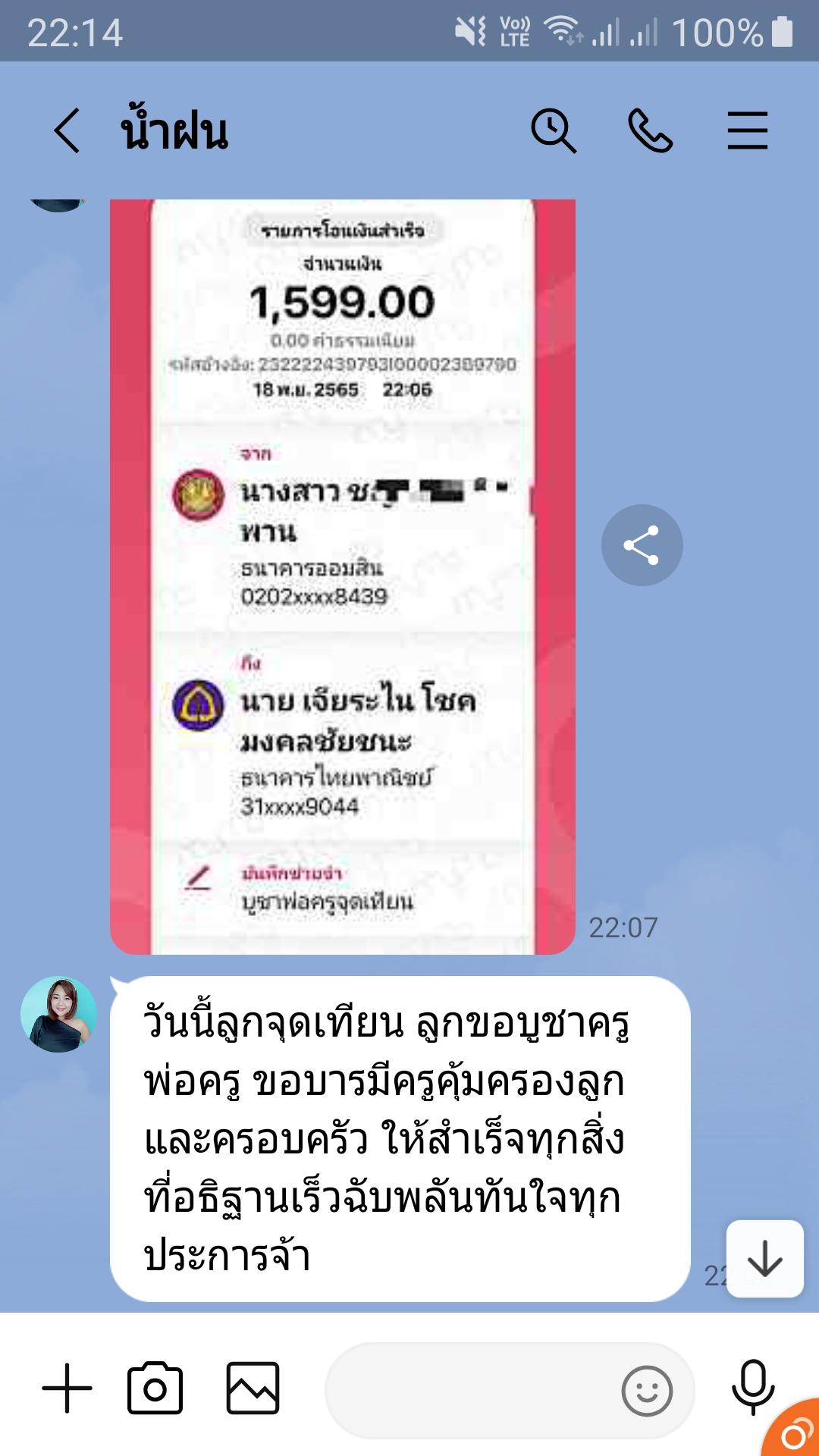Image resolution: width=819 pixels, height=1456 pixels.
Task: Share the transfer slip image
Action: [x=642, y=545]
